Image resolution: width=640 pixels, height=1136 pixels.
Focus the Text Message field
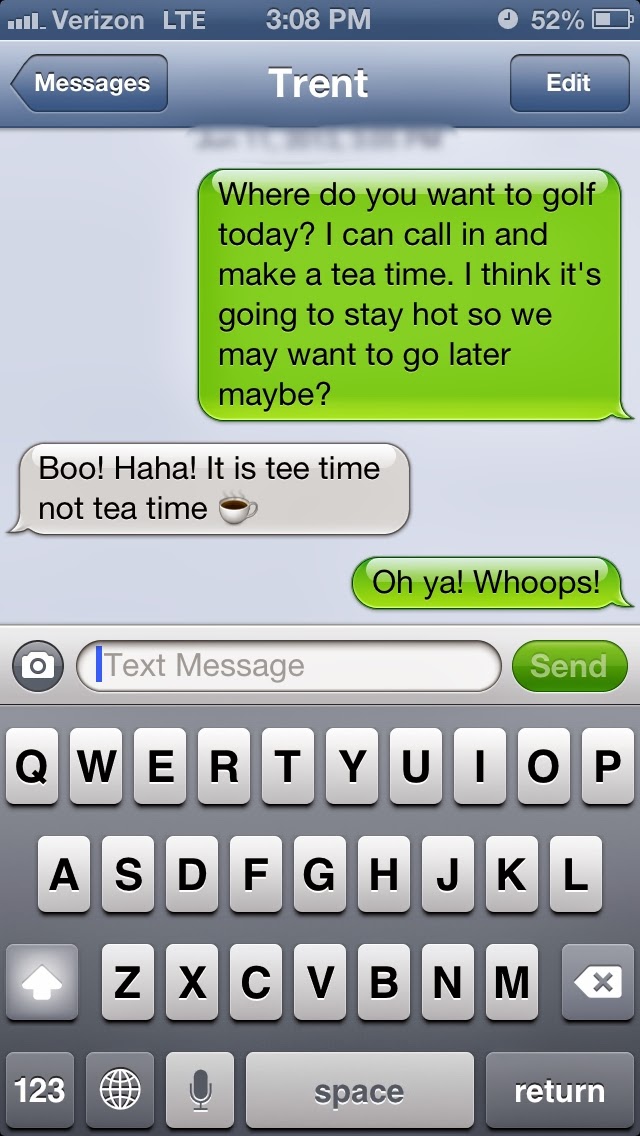[x=290, y=666]
